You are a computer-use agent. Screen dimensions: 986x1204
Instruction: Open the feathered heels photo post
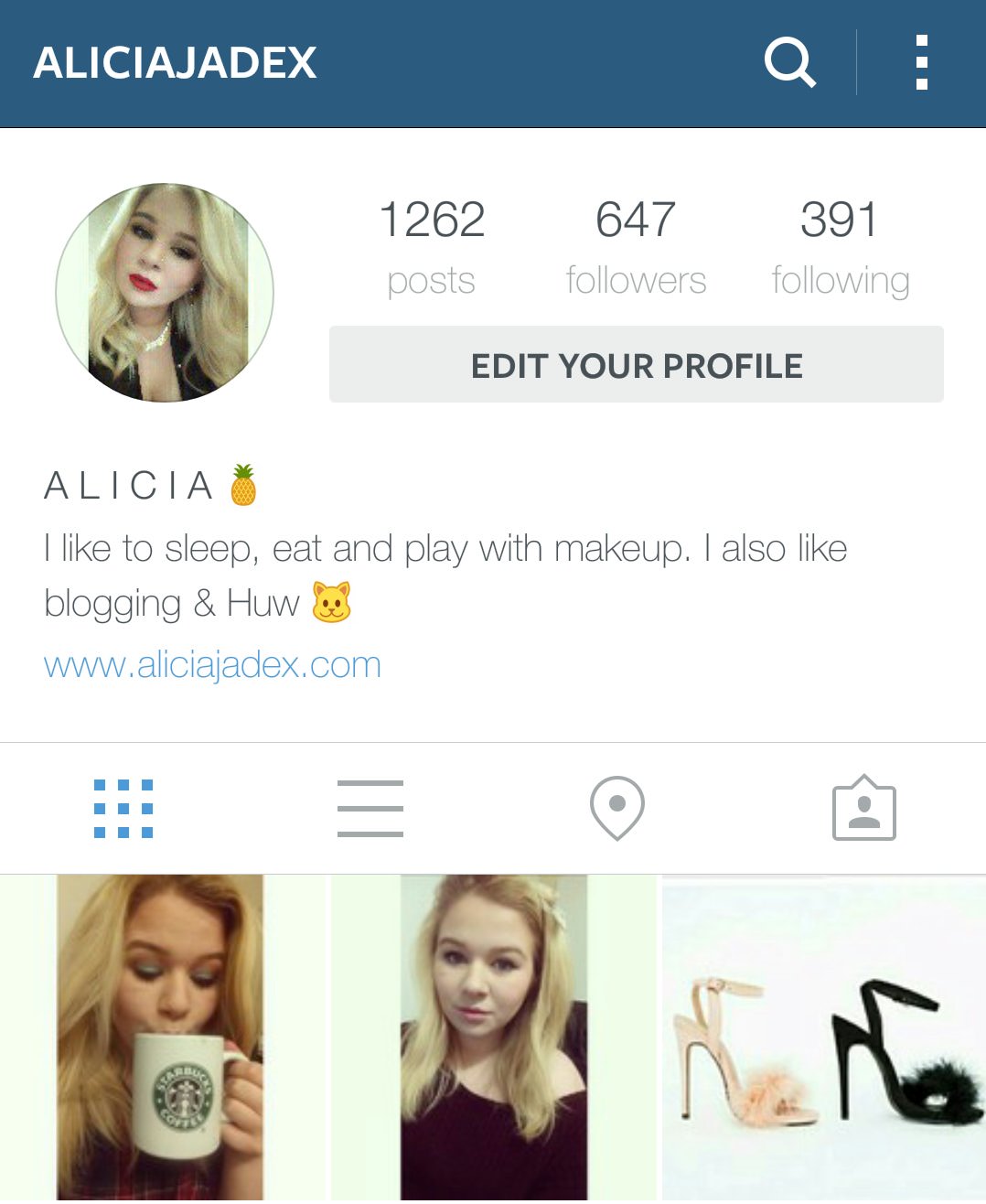point(823,1038)
